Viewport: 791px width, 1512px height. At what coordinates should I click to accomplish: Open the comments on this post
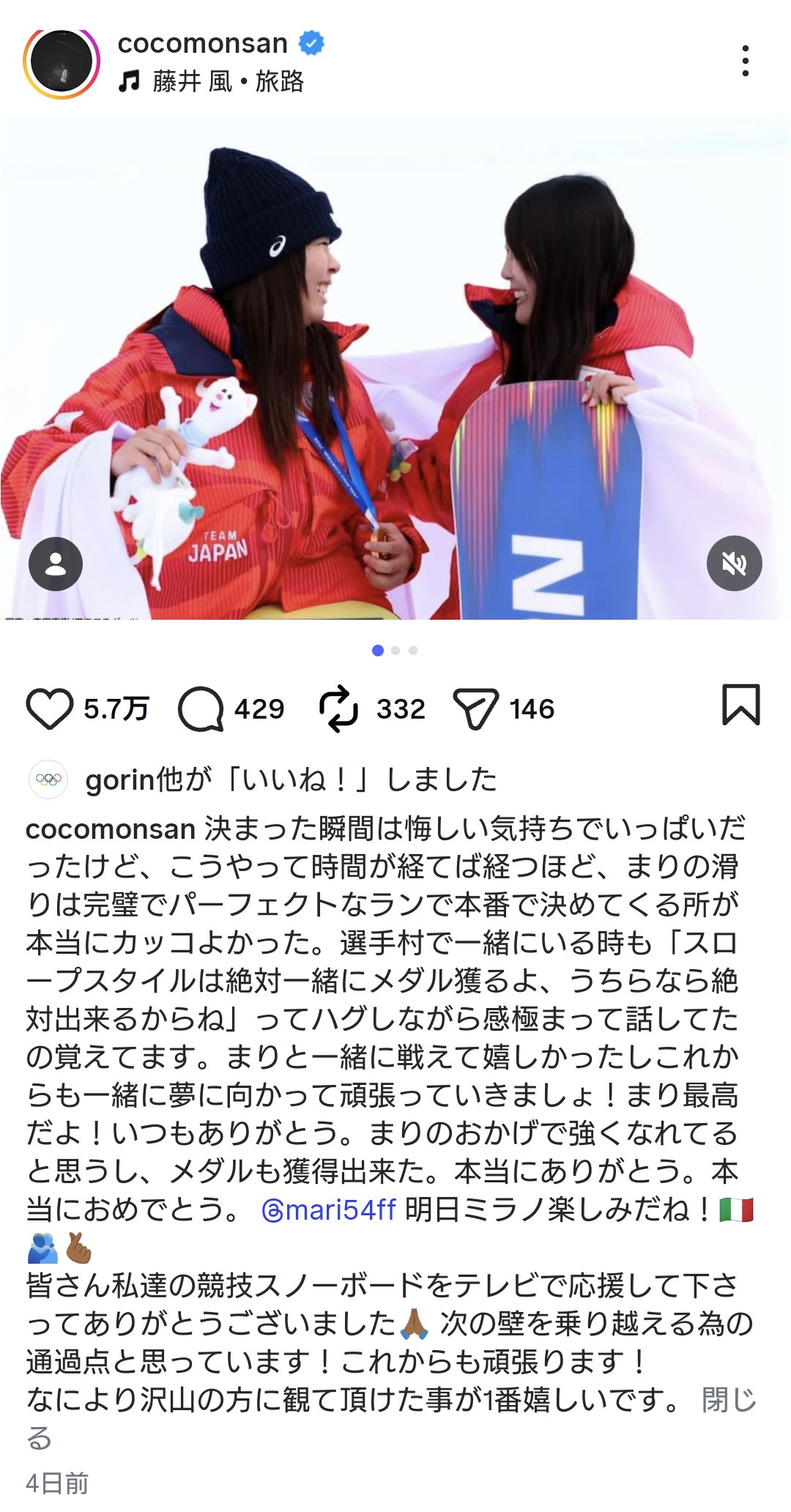pyautogui.click(x=201, y=708)
